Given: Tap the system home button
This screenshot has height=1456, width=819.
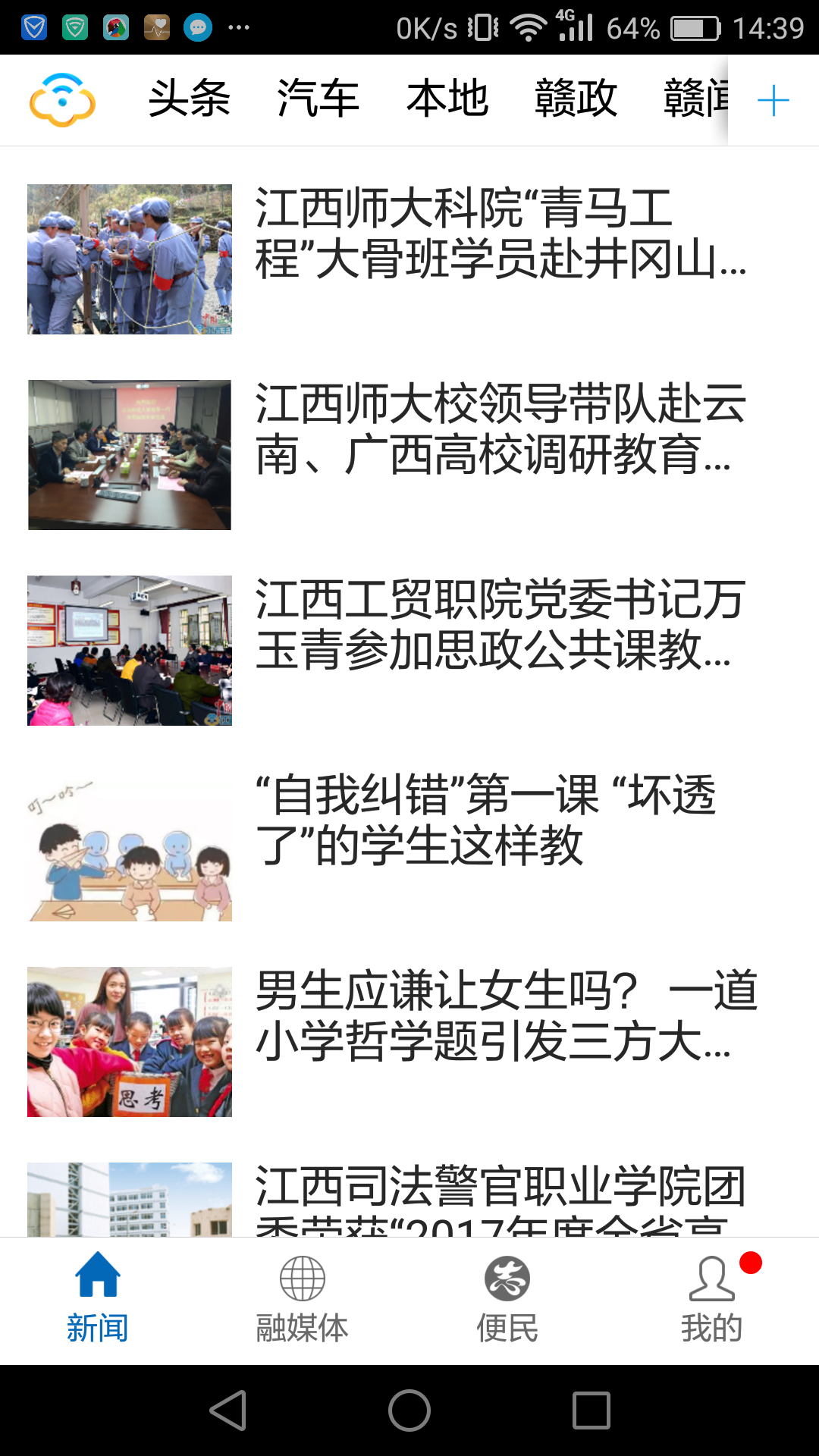Looking at the screenshot, I should click(x=409, y=1410).
